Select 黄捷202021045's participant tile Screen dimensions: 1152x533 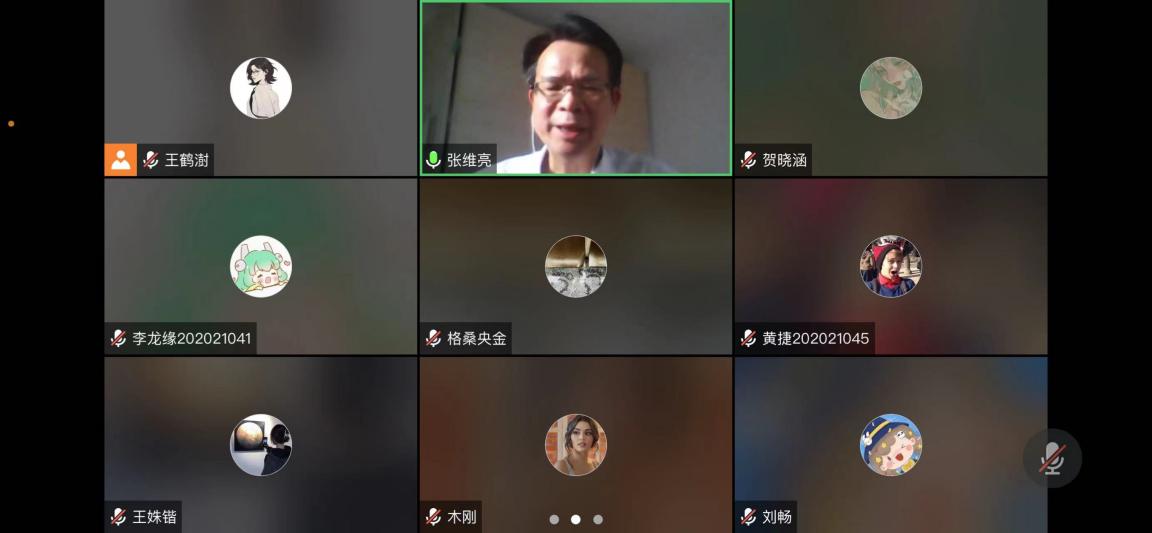890,267
